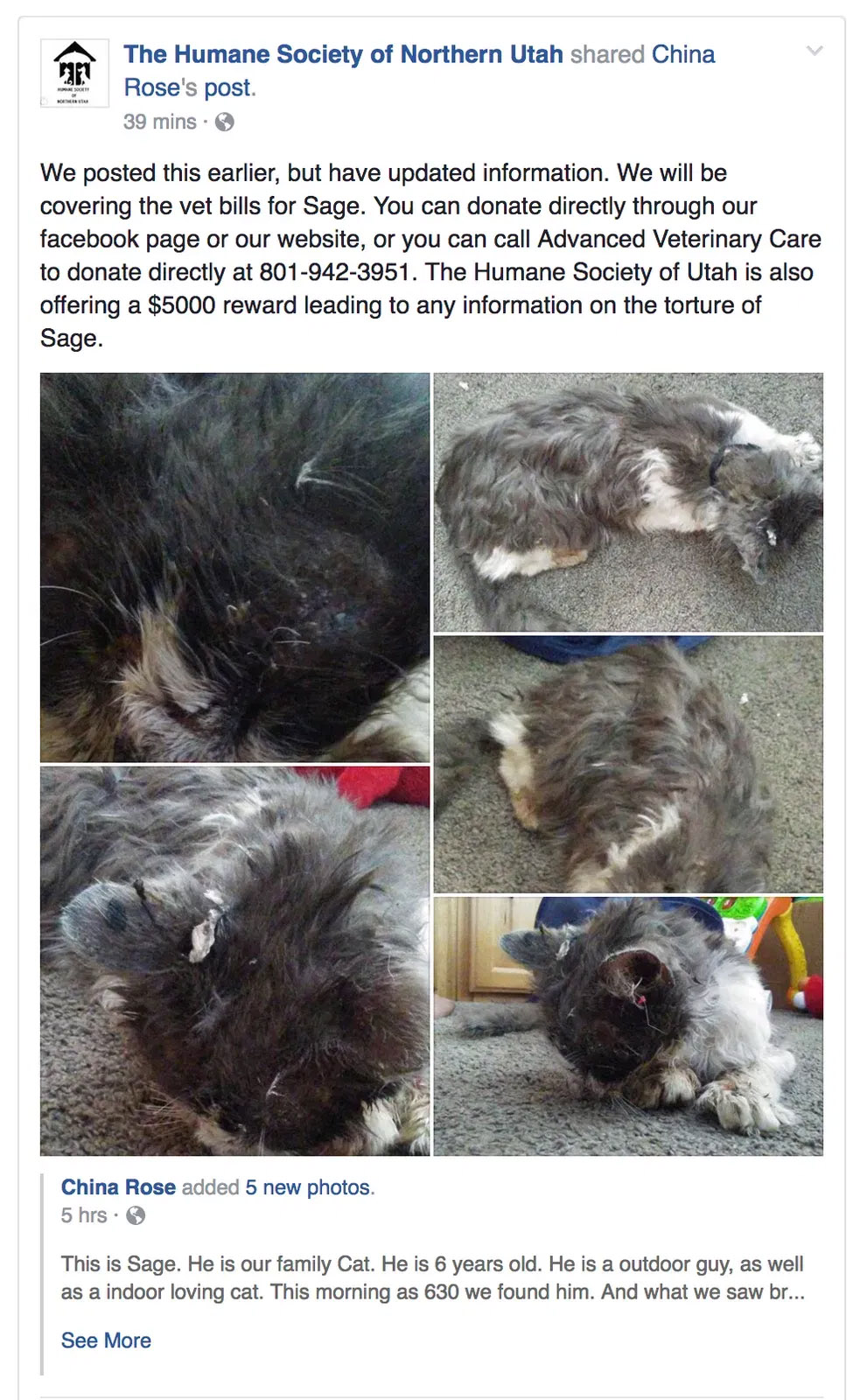Screen dimensions: 867x1400
Task: Open the photo with red fabric behind cat
Action: pos(234,961)
